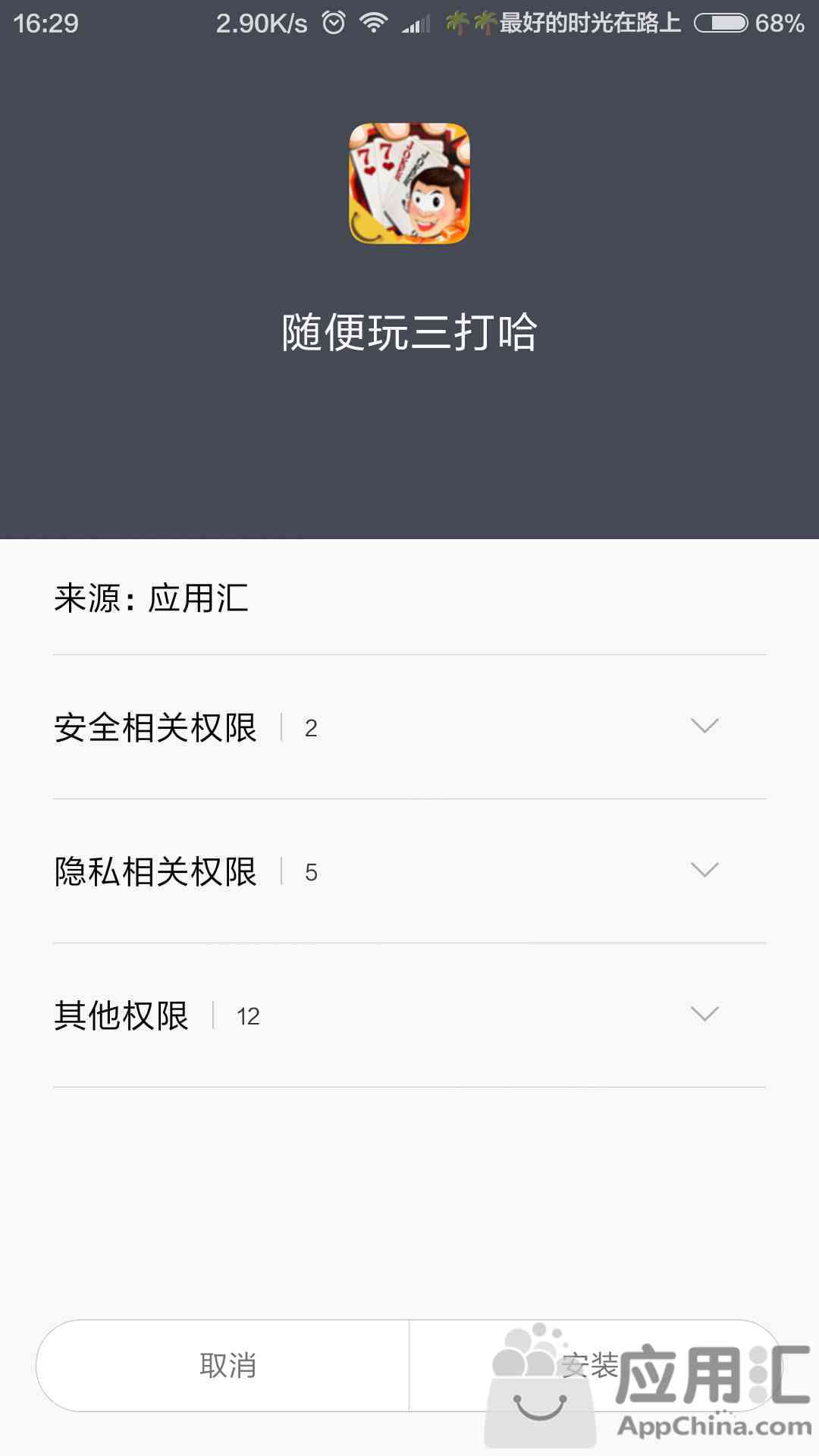Screen dimensions: 819x1456
Task: Expand the 安全相关权限 section
Action: 704,726
